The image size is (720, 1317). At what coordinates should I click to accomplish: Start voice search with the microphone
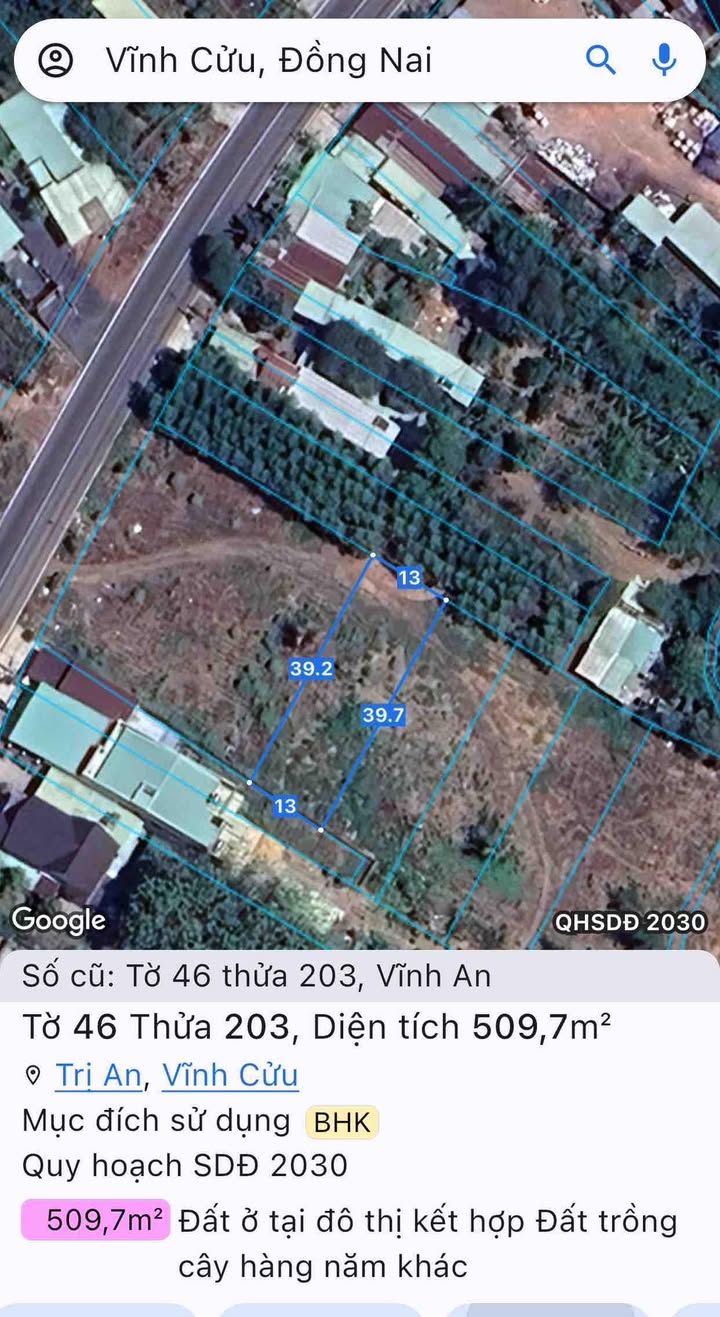664,60
